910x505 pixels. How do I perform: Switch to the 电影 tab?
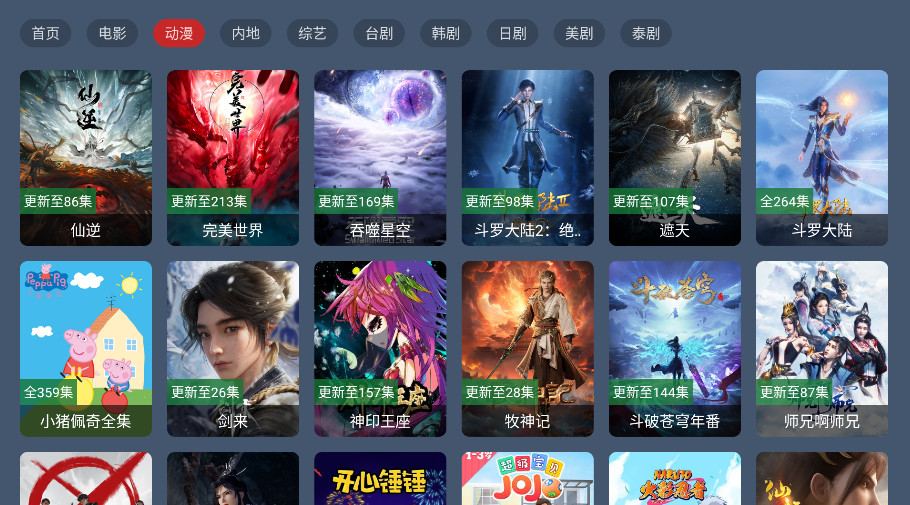pyautogui.click(x=112, y=33)
